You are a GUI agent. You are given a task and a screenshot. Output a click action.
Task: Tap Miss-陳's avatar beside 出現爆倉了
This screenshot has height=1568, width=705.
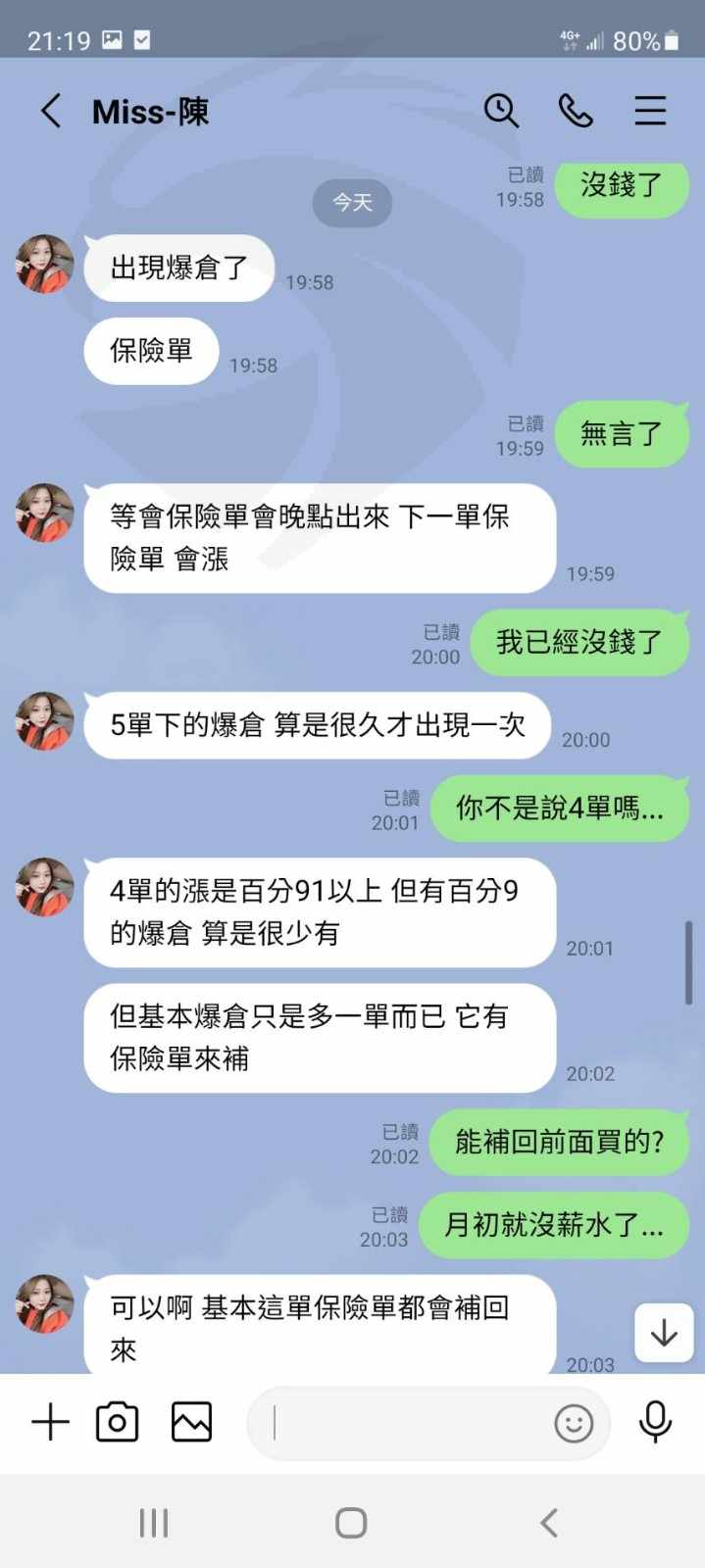(x=44, y=264)
